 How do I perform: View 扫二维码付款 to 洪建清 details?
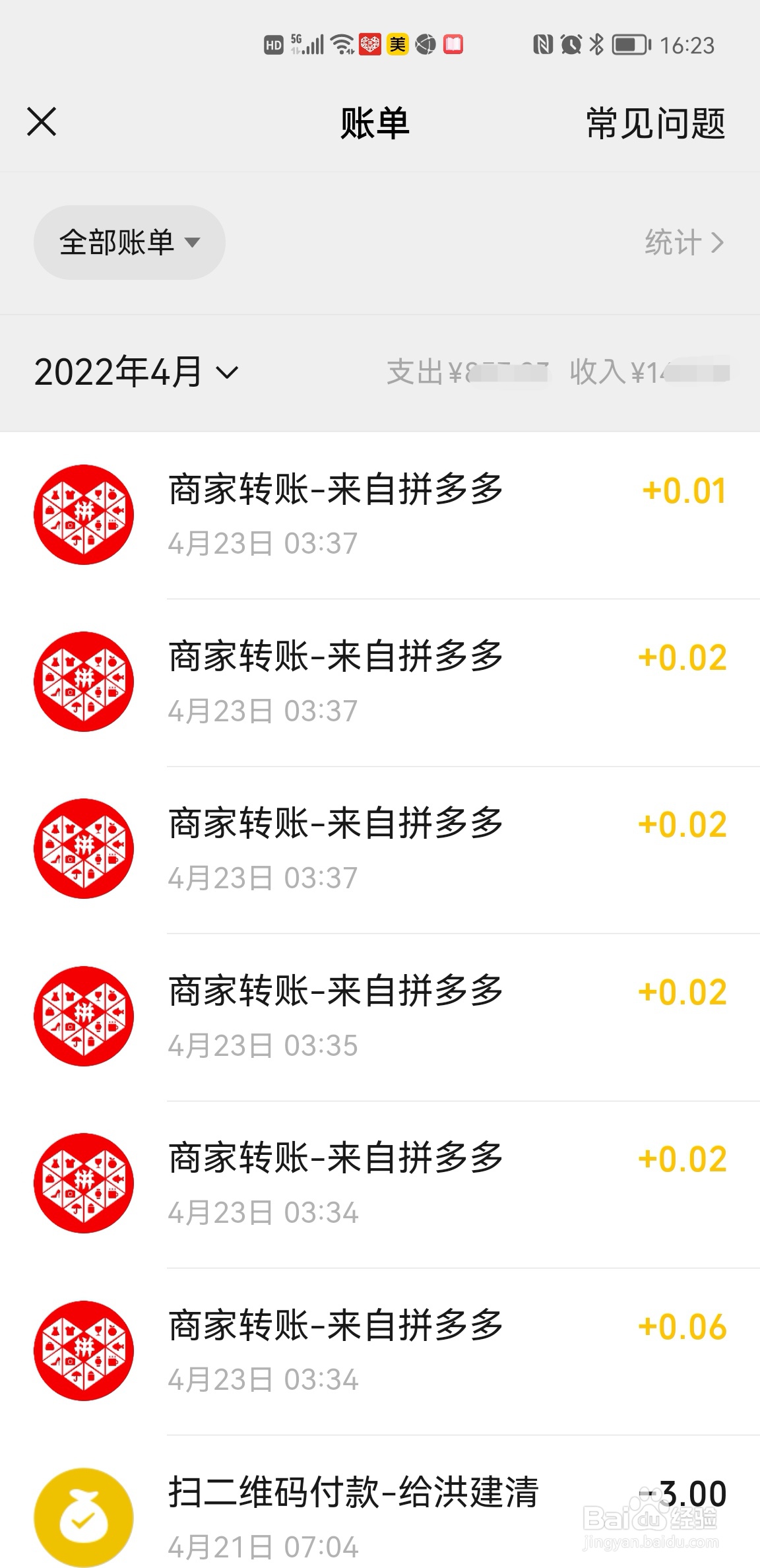380,1502
